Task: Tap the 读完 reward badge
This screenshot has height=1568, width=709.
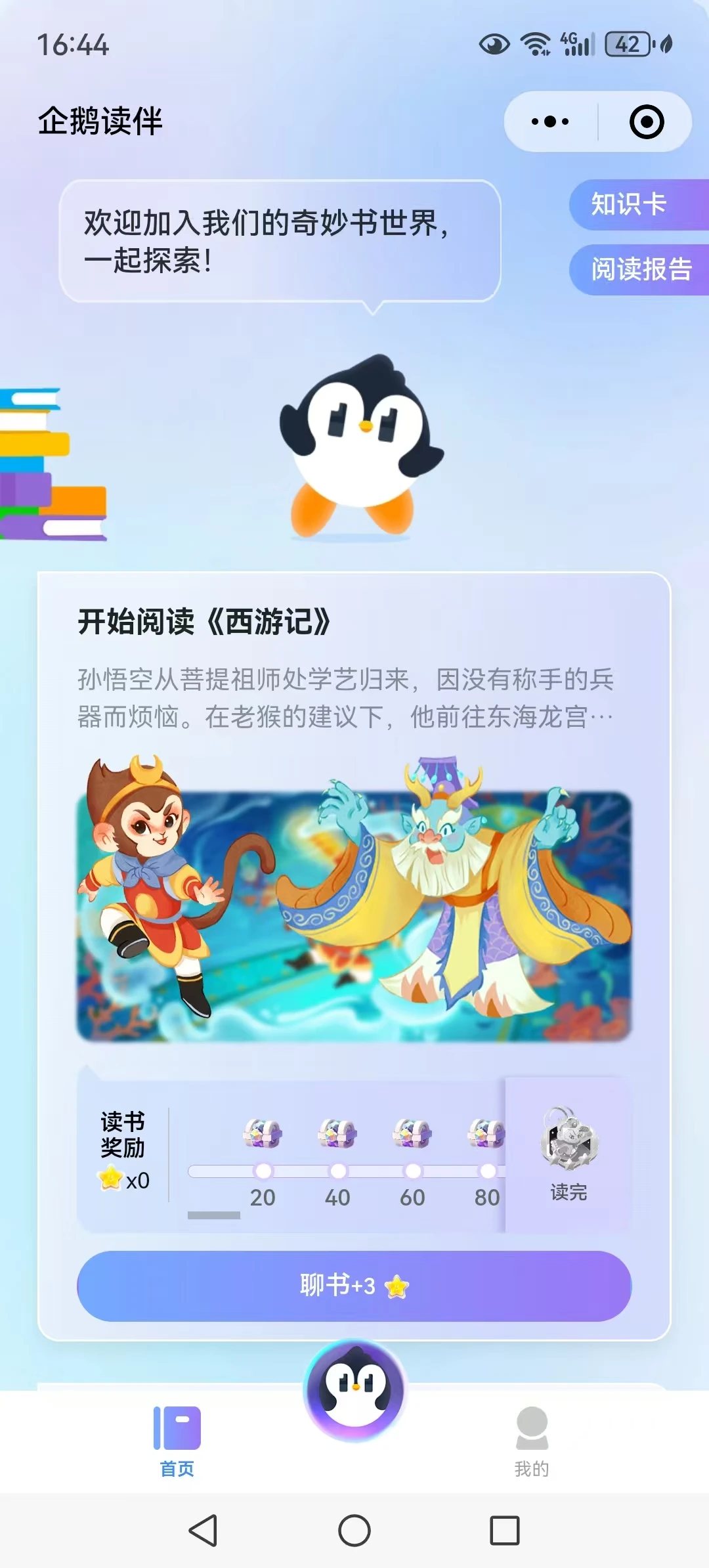Action: coord(569,1154)
